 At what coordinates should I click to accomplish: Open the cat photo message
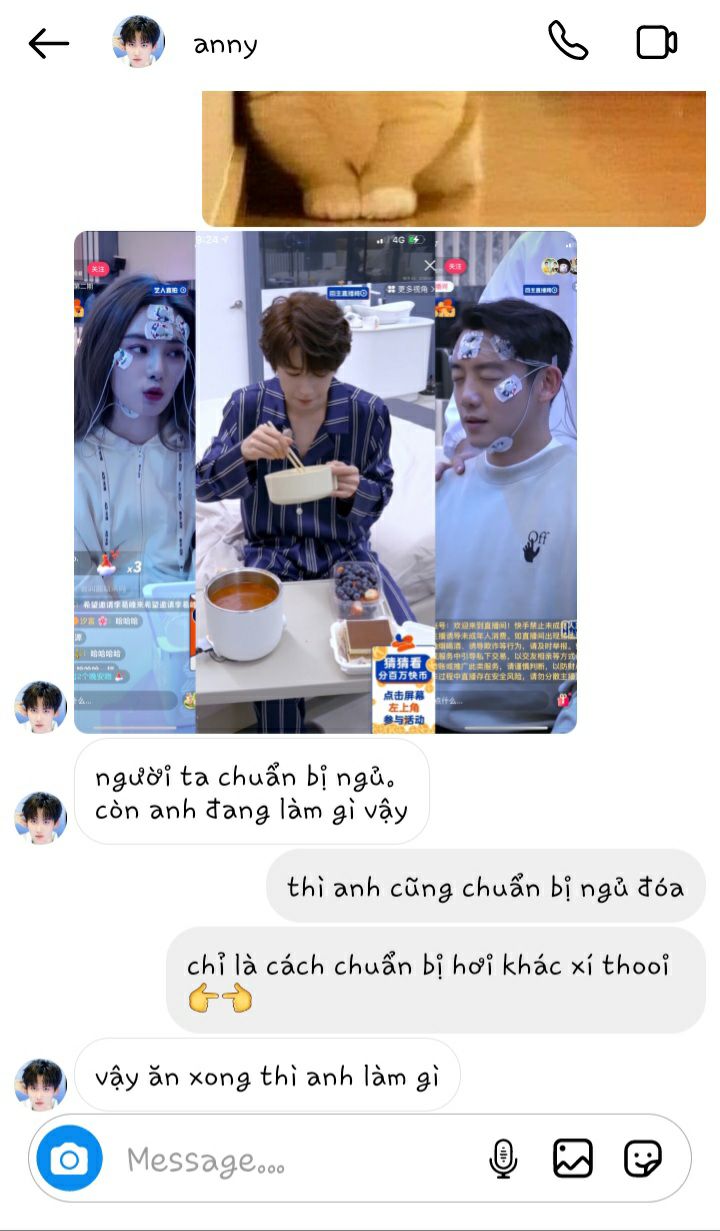454,158
